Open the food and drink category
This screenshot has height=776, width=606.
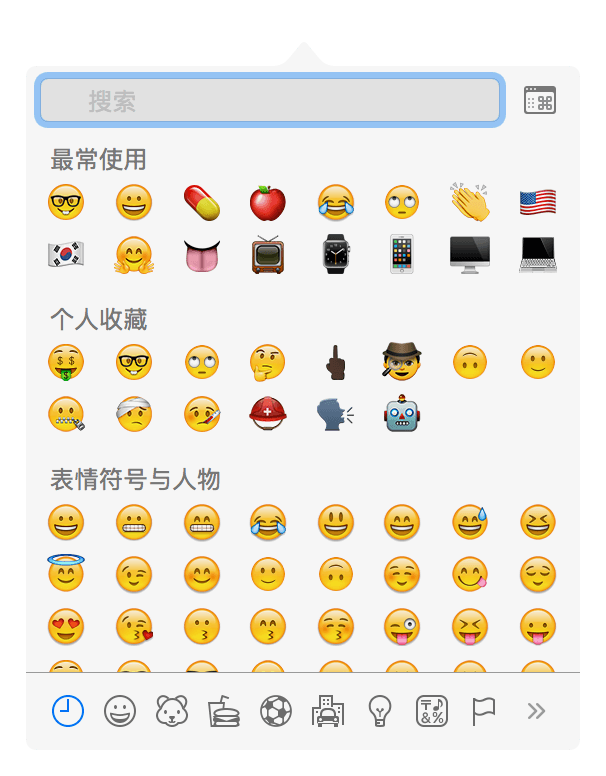pyautogui.click(x=224, y=711)
